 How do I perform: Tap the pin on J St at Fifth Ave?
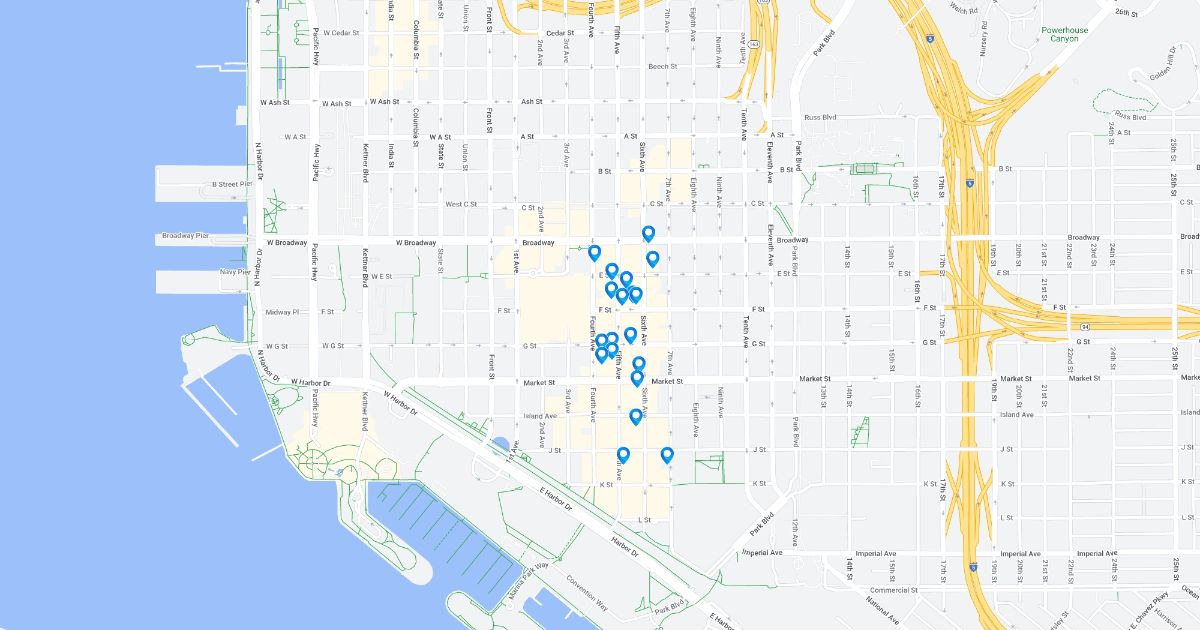coord(623,455)
